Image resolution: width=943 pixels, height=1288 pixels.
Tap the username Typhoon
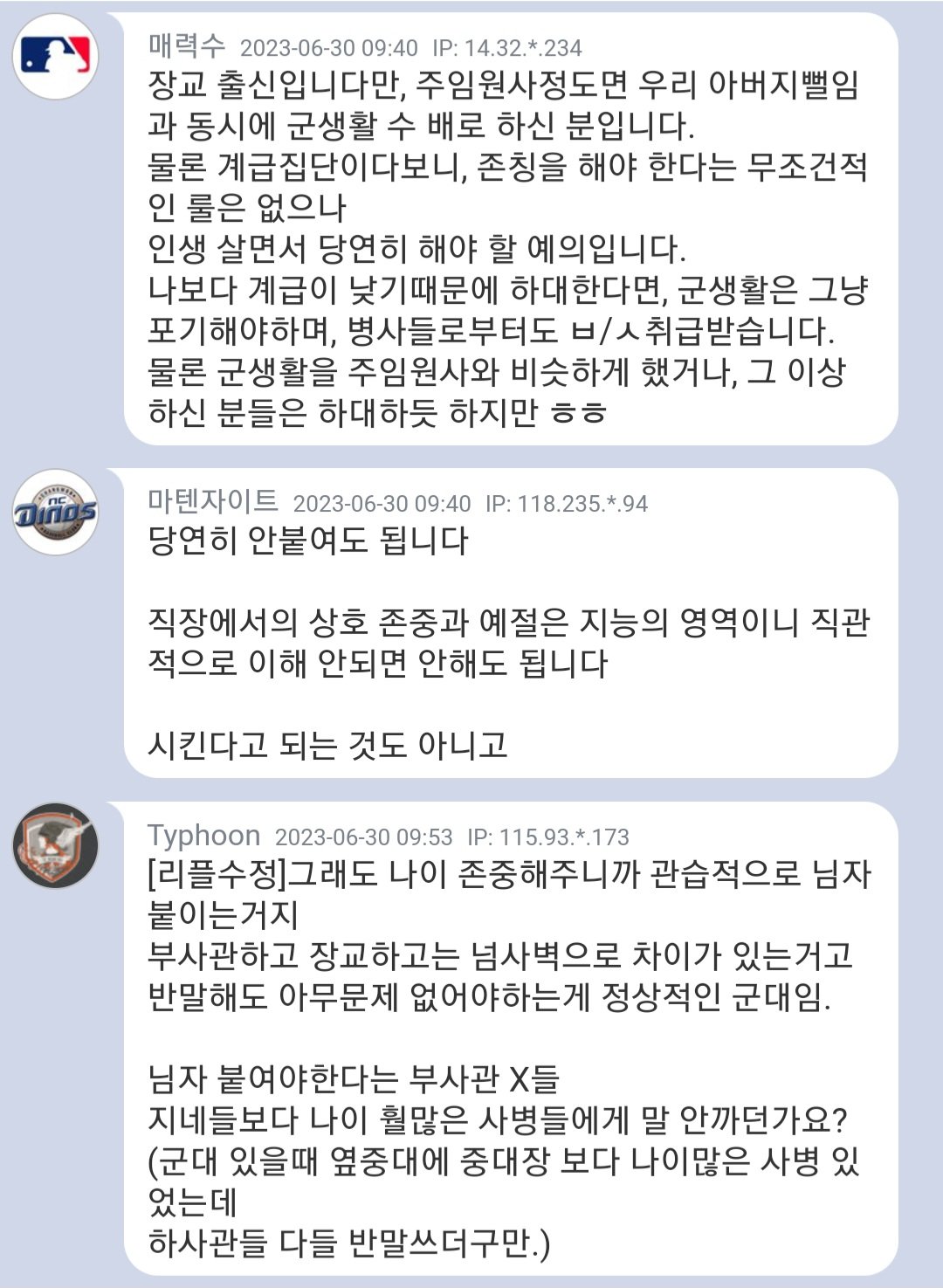[203, 835]
